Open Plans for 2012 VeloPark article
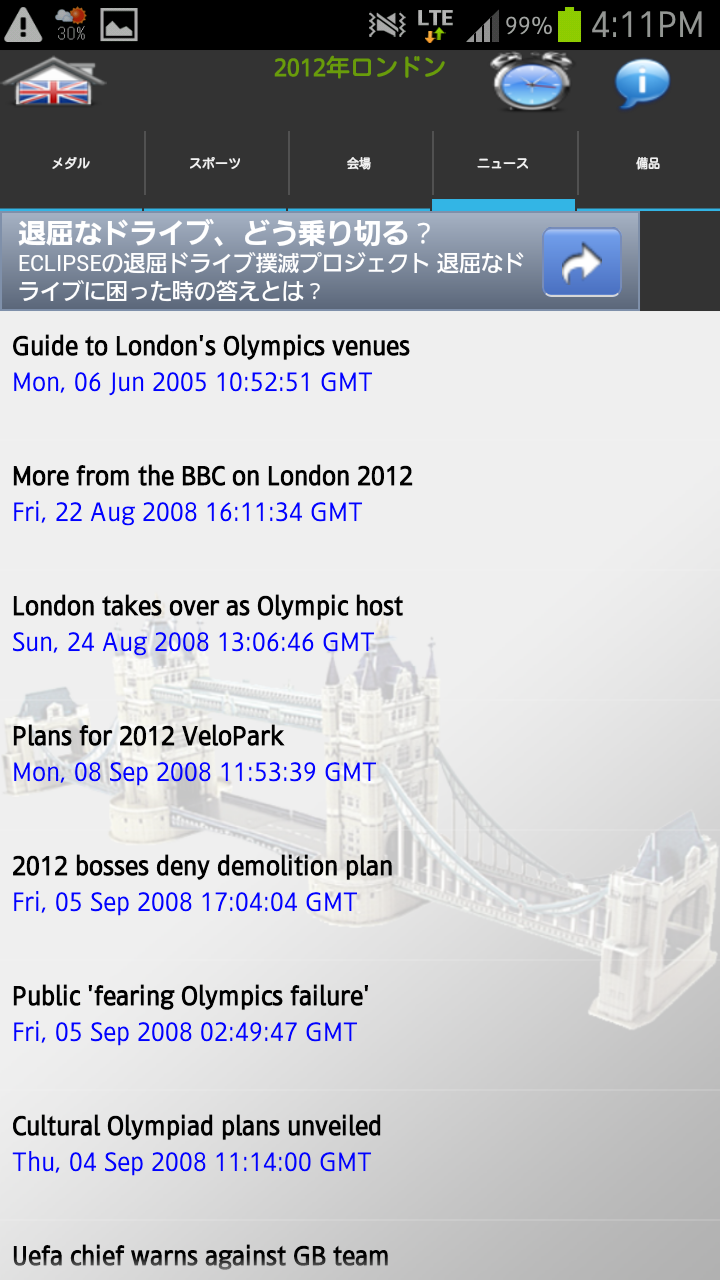 [x=360, y=754]
